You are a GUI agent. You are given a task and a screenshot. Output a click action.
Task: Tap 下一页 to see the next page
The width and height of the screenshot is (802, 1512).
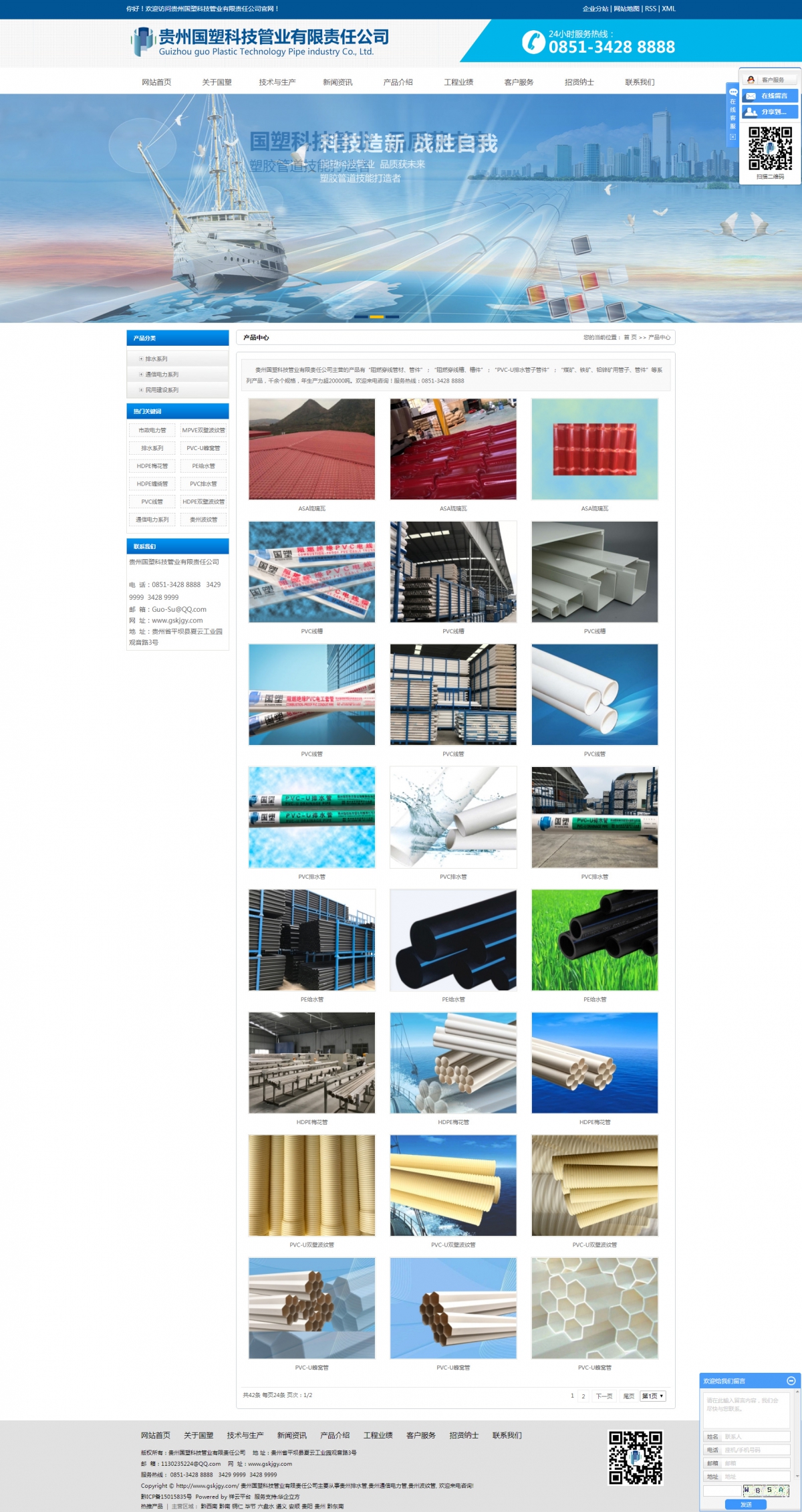[x=604, y=1396]
